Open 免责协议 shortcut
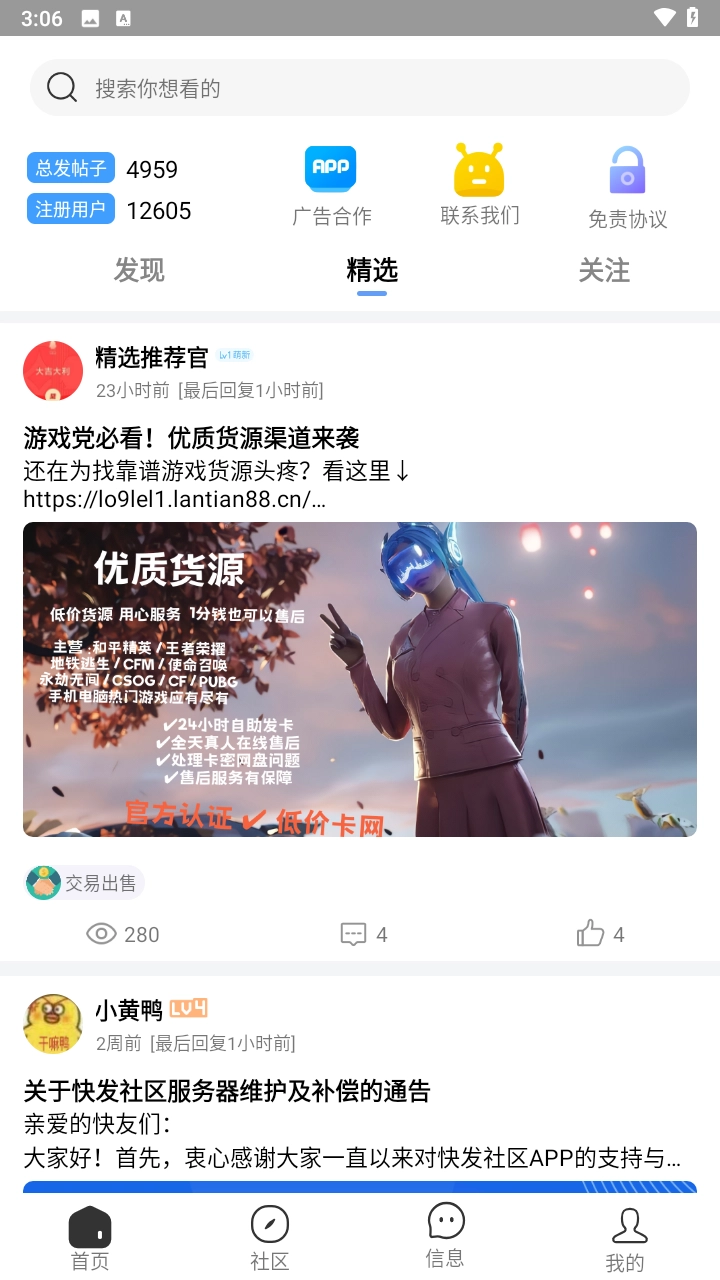 tap(627, 188)
